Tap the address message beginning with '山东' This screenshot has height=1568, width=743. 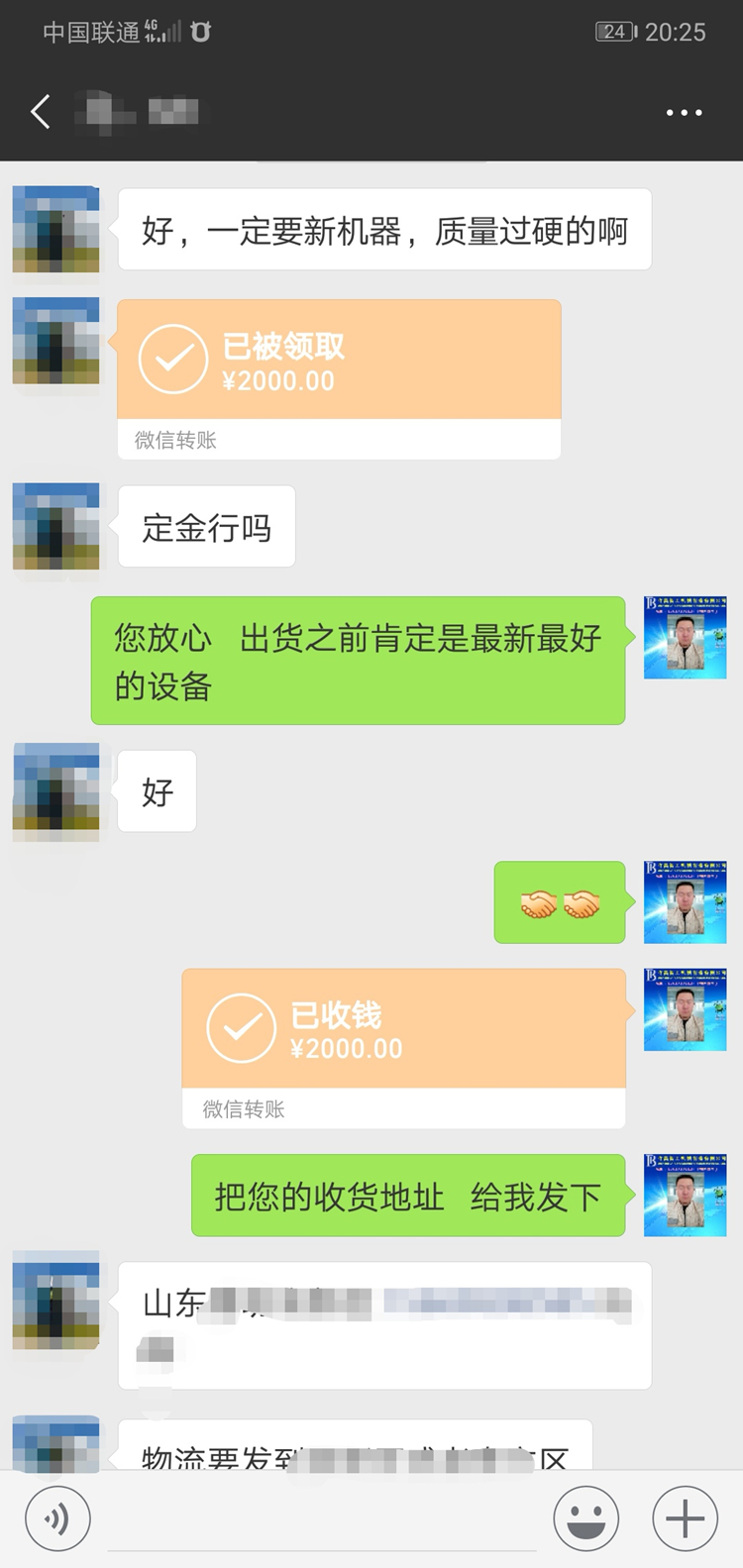384,1325
